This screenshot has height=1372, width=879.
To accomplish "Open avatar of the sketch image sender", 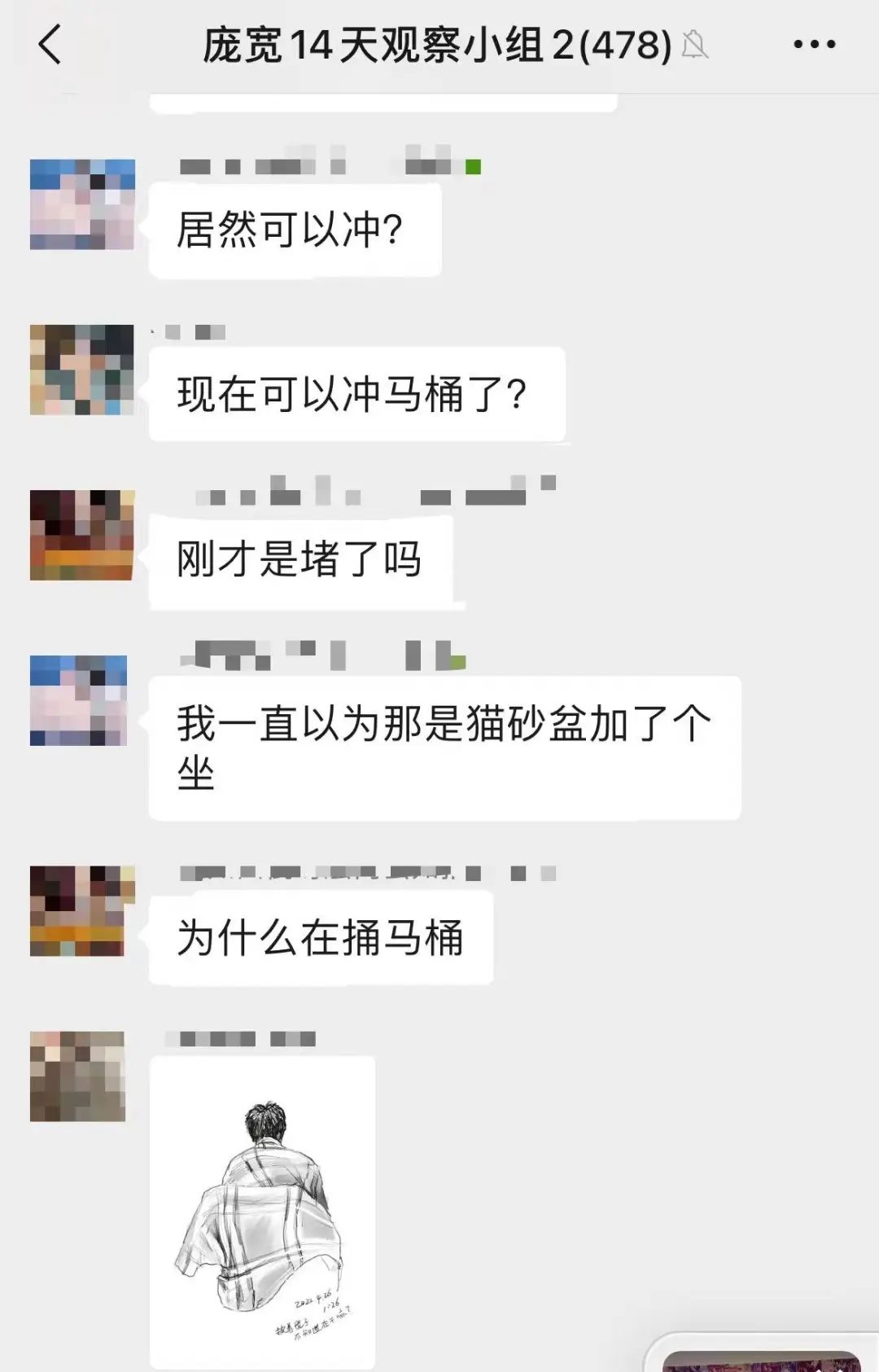I will coord(78,1076).
